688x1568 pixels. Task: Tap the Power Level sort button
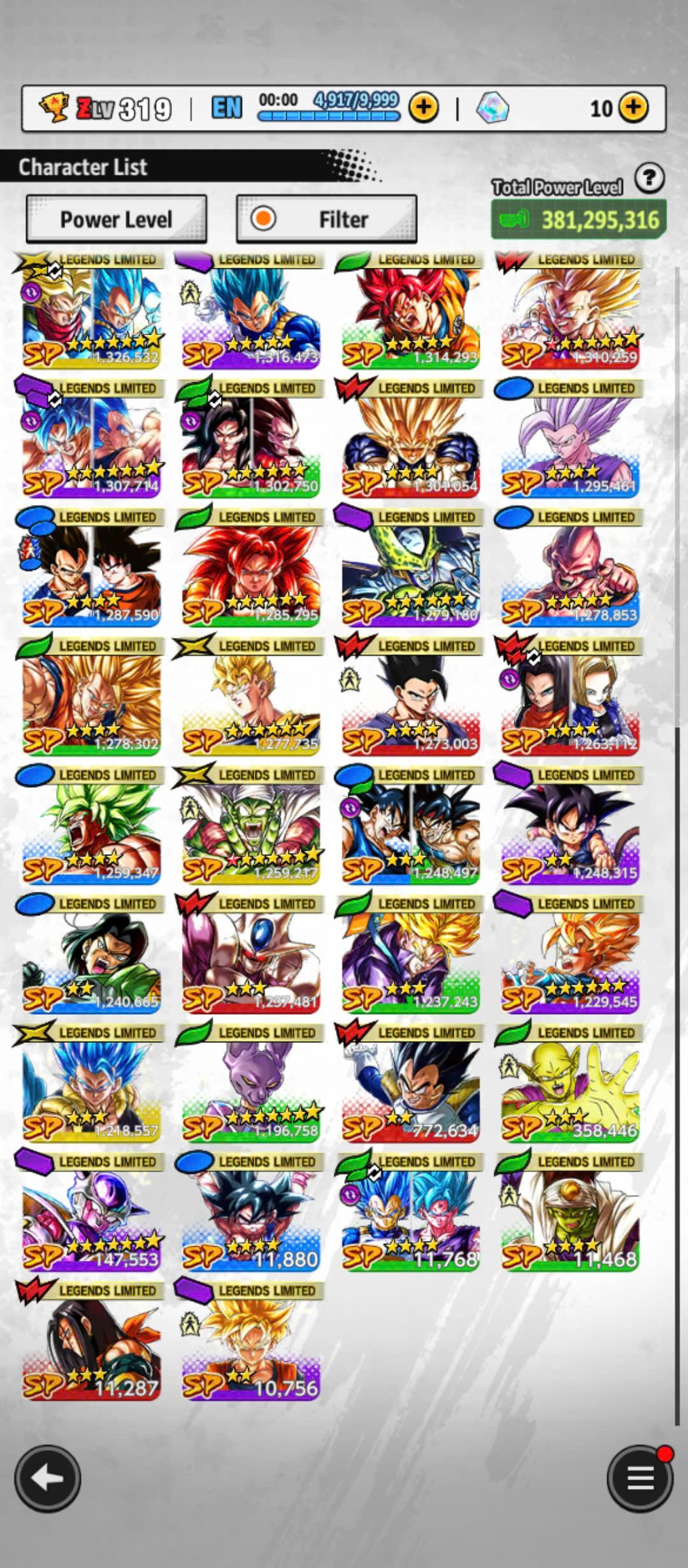click(x=116, y=219)
